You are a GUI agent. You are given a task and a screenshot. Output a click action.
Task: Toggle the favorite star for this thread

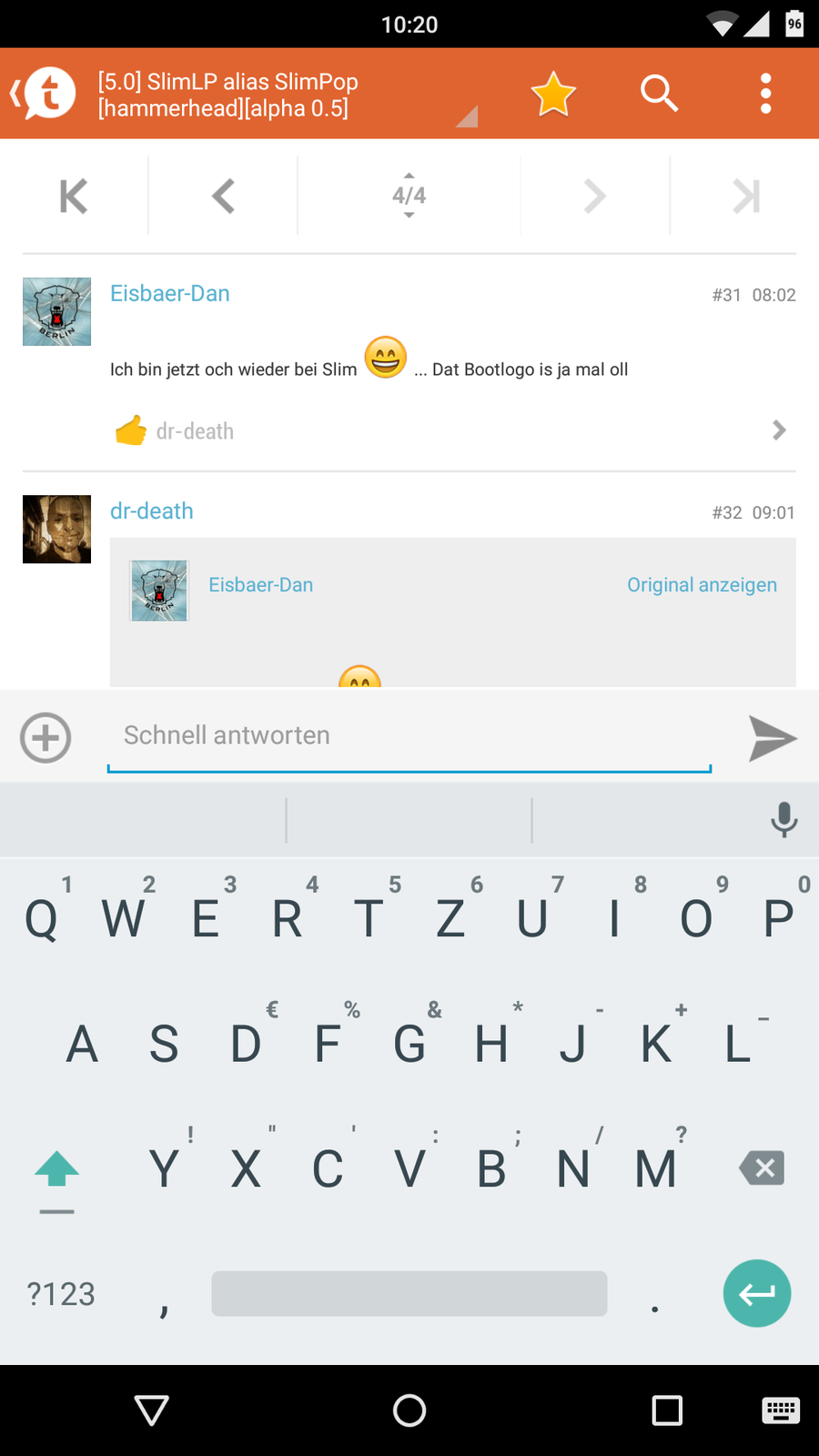coord(553,94)
